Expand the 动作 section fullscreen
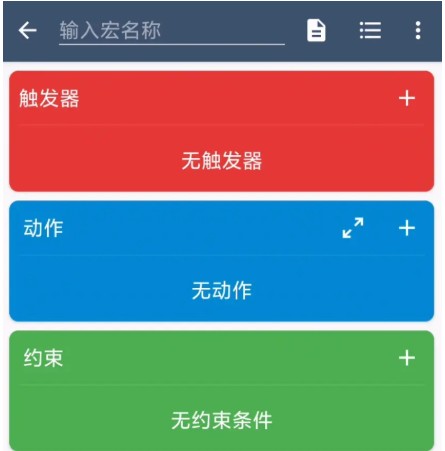This screenshot has height=451, width=445. pyautogui.click(x=353, y=228)
